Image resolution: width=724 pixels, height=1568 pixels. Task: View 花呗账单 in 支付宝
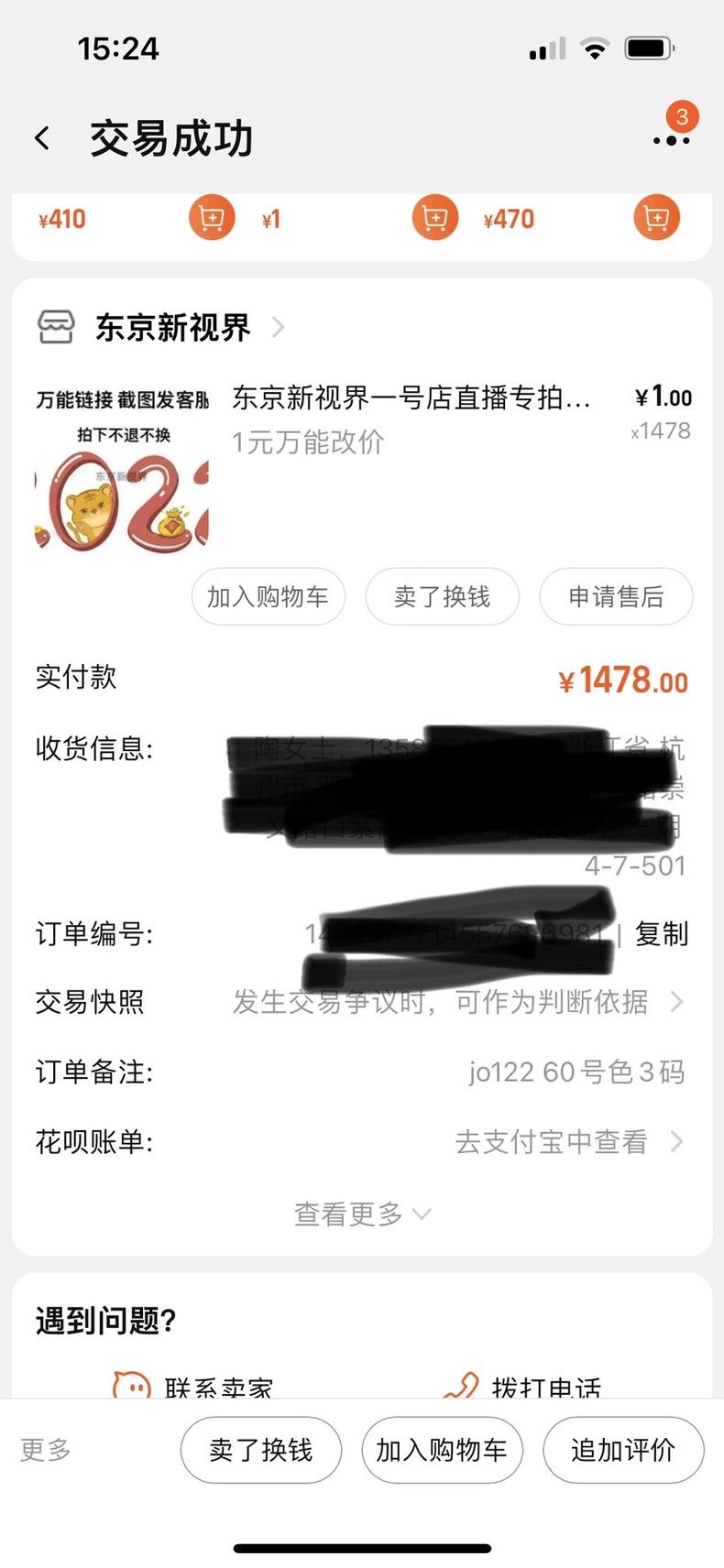(x=360, y=1142)
